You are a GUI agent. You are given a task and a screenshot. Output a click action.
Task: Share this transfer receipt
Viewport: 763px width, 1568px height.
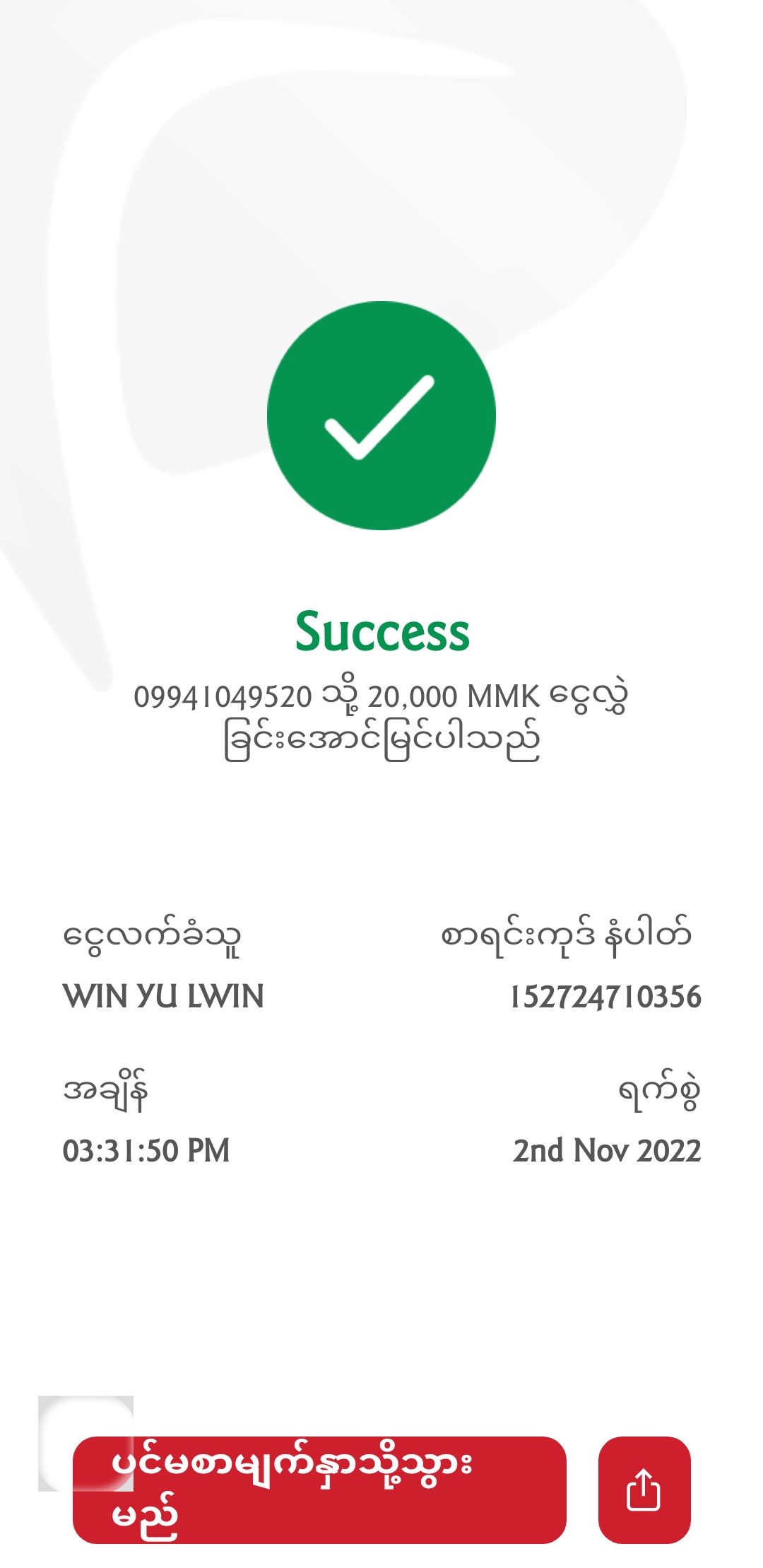tap(644, 1489)
